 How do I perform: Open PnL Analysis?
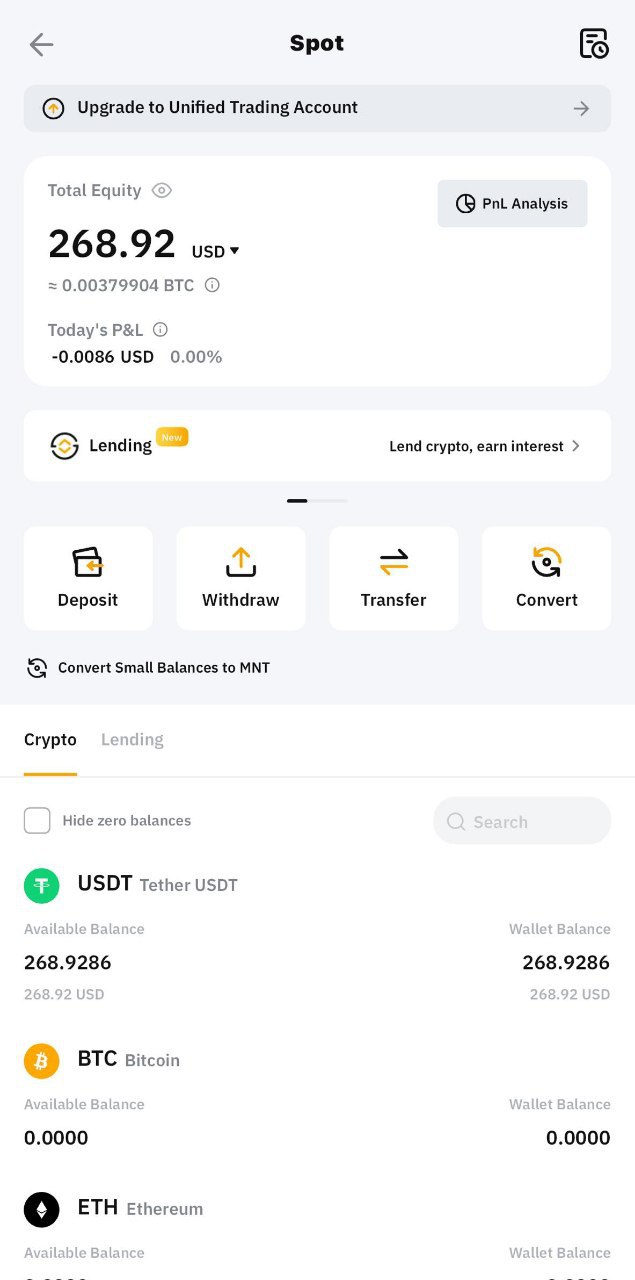512,204
